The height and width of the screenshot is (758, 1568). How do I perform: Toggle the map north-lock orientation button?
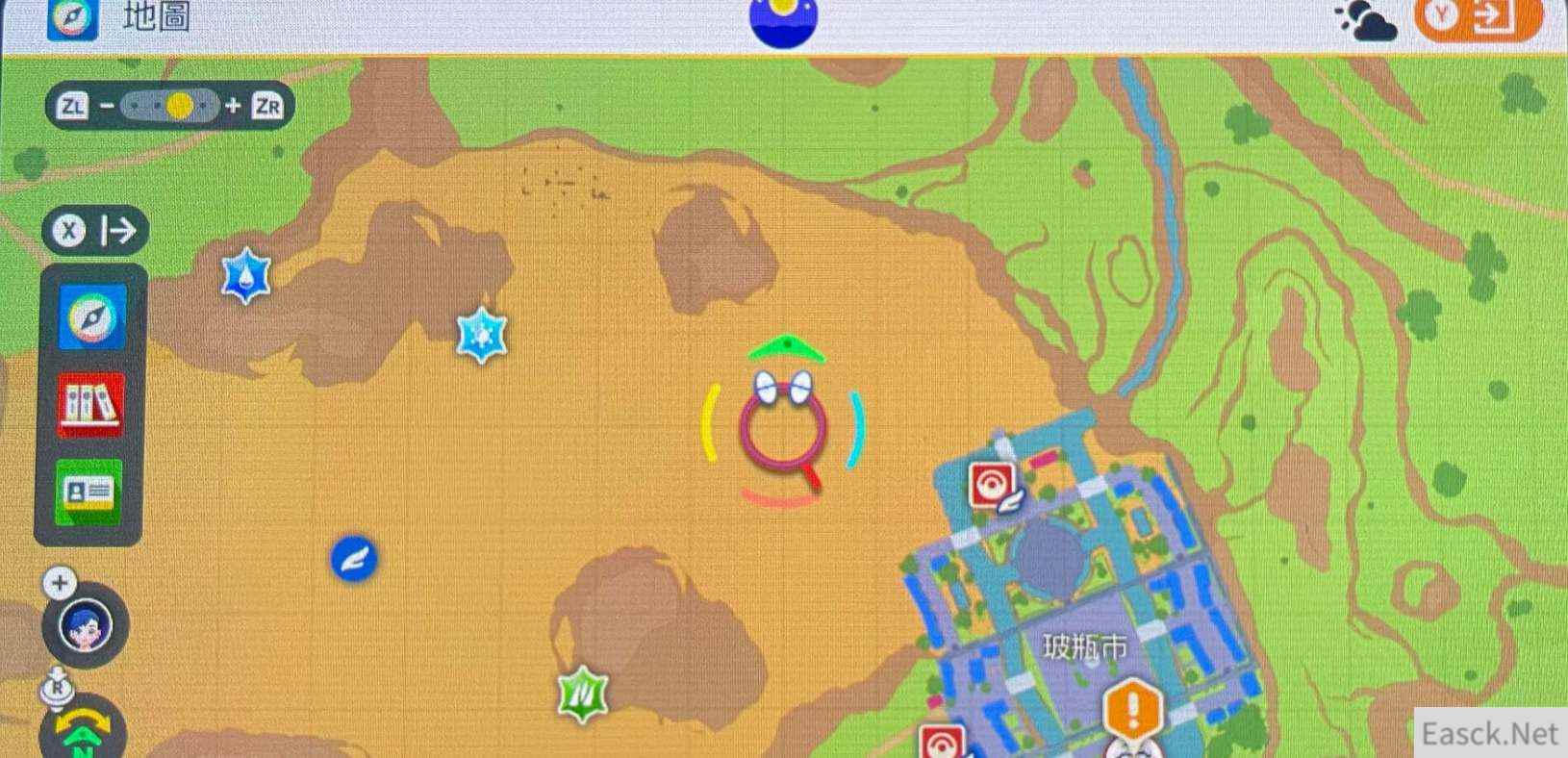point(84,733)
